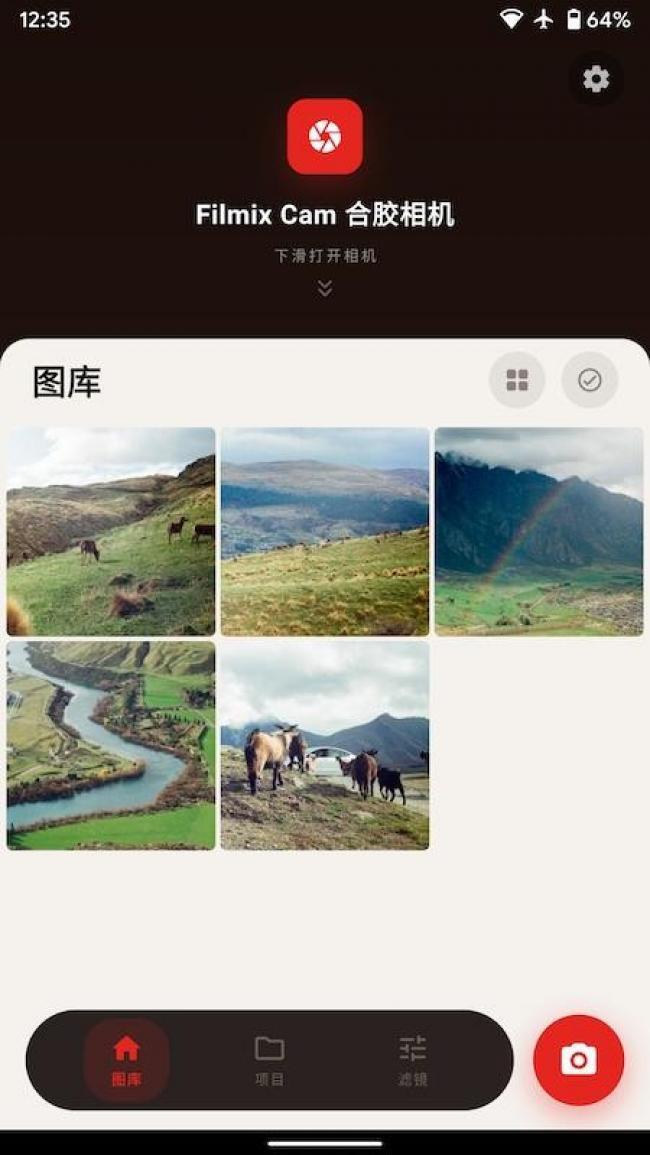View the winding river aerial photo
This screenshot has height=1155, width=650.
click(x=111, y=746)
